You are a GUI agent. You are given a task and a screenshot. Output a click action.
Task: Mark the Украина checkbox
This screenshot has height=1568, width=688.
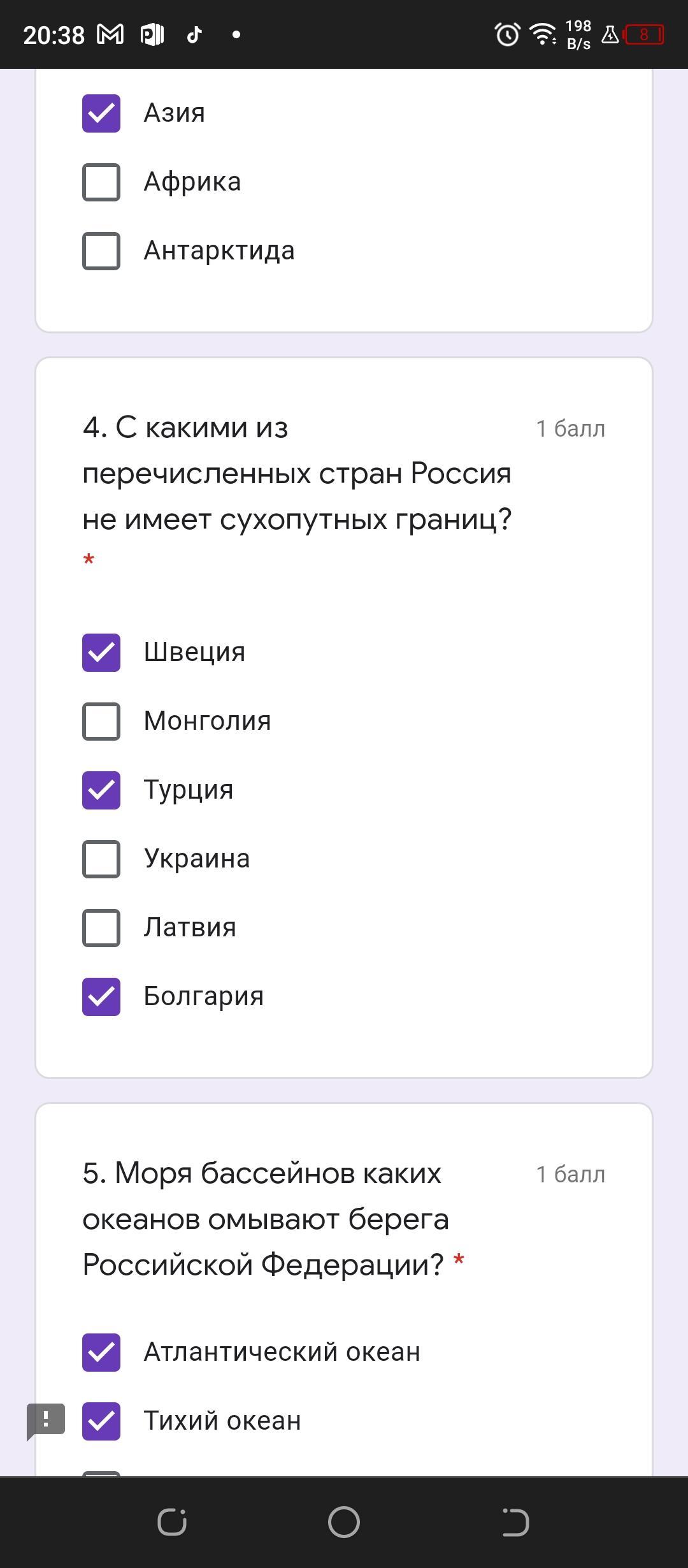[101, 859]
